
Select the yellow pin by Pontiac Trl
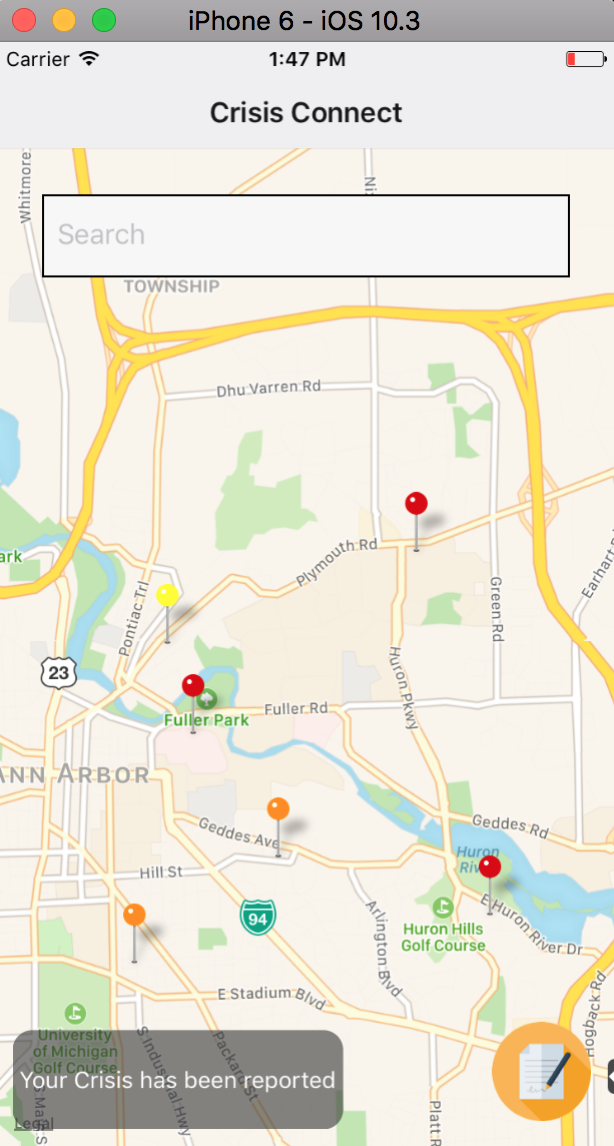[x=168, y=596]
